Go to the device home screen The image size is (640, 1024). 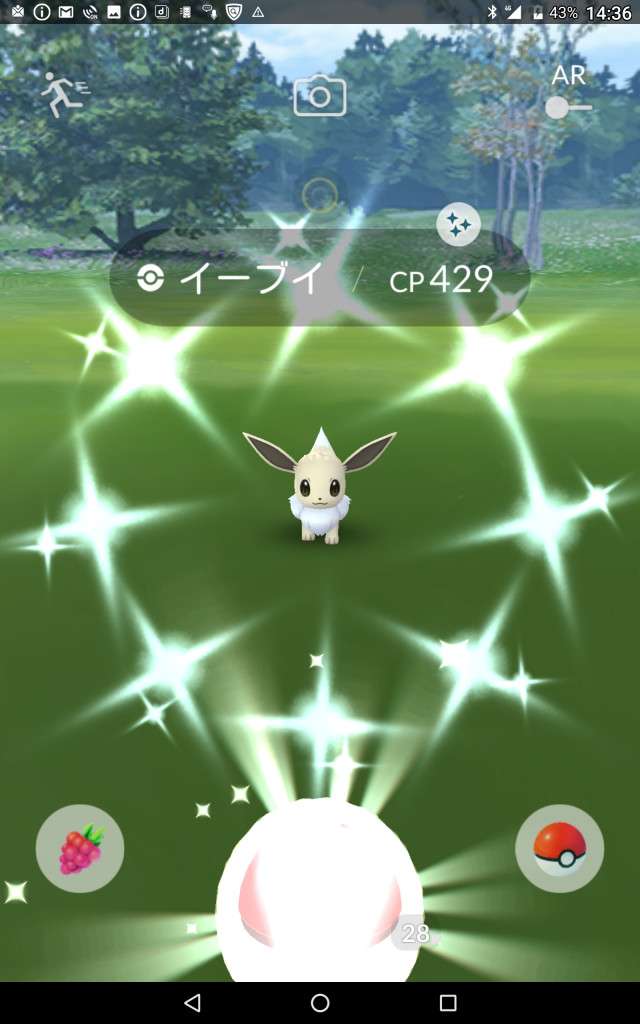click(x=320, y=1002)
